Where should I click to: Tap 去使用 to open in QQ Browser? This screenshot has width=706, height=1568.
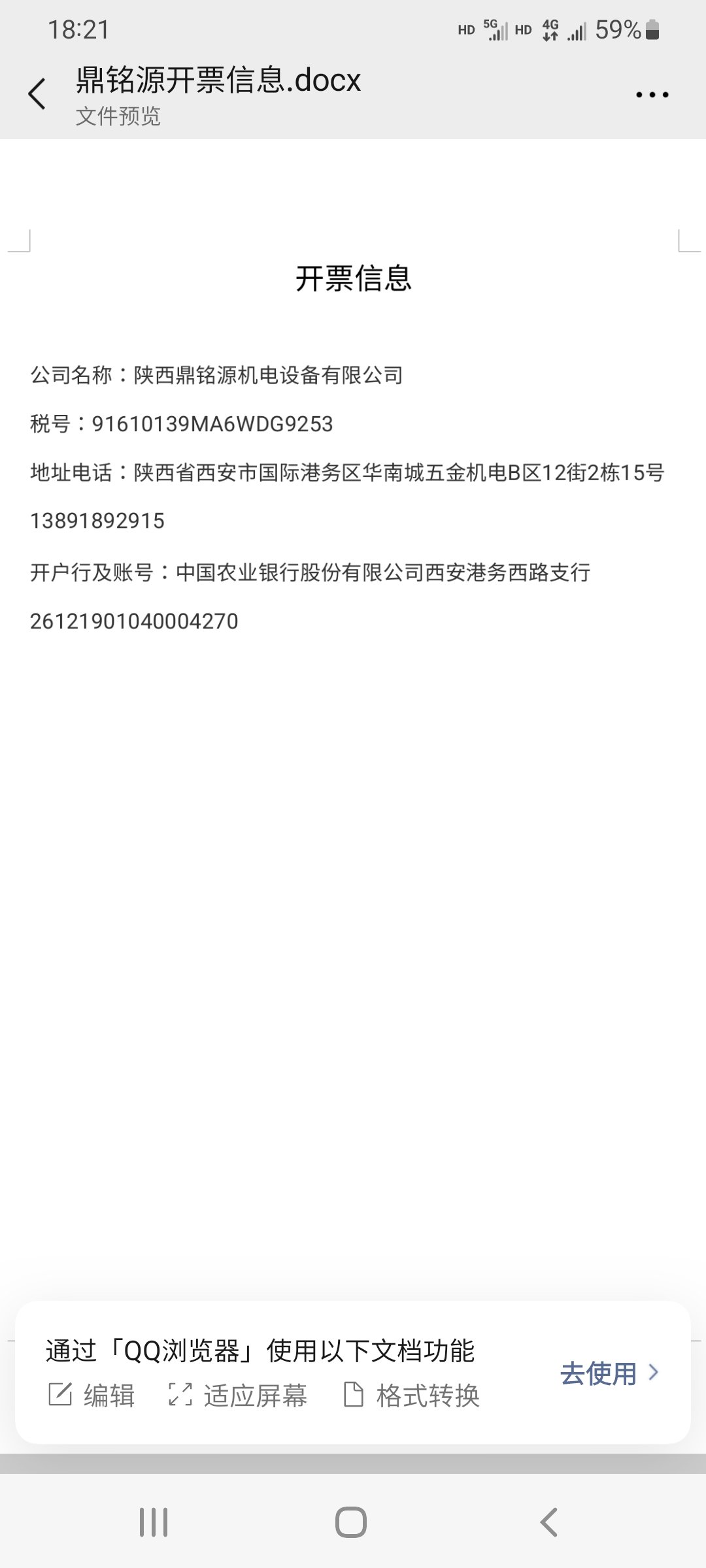click(x=609, y=1373)
